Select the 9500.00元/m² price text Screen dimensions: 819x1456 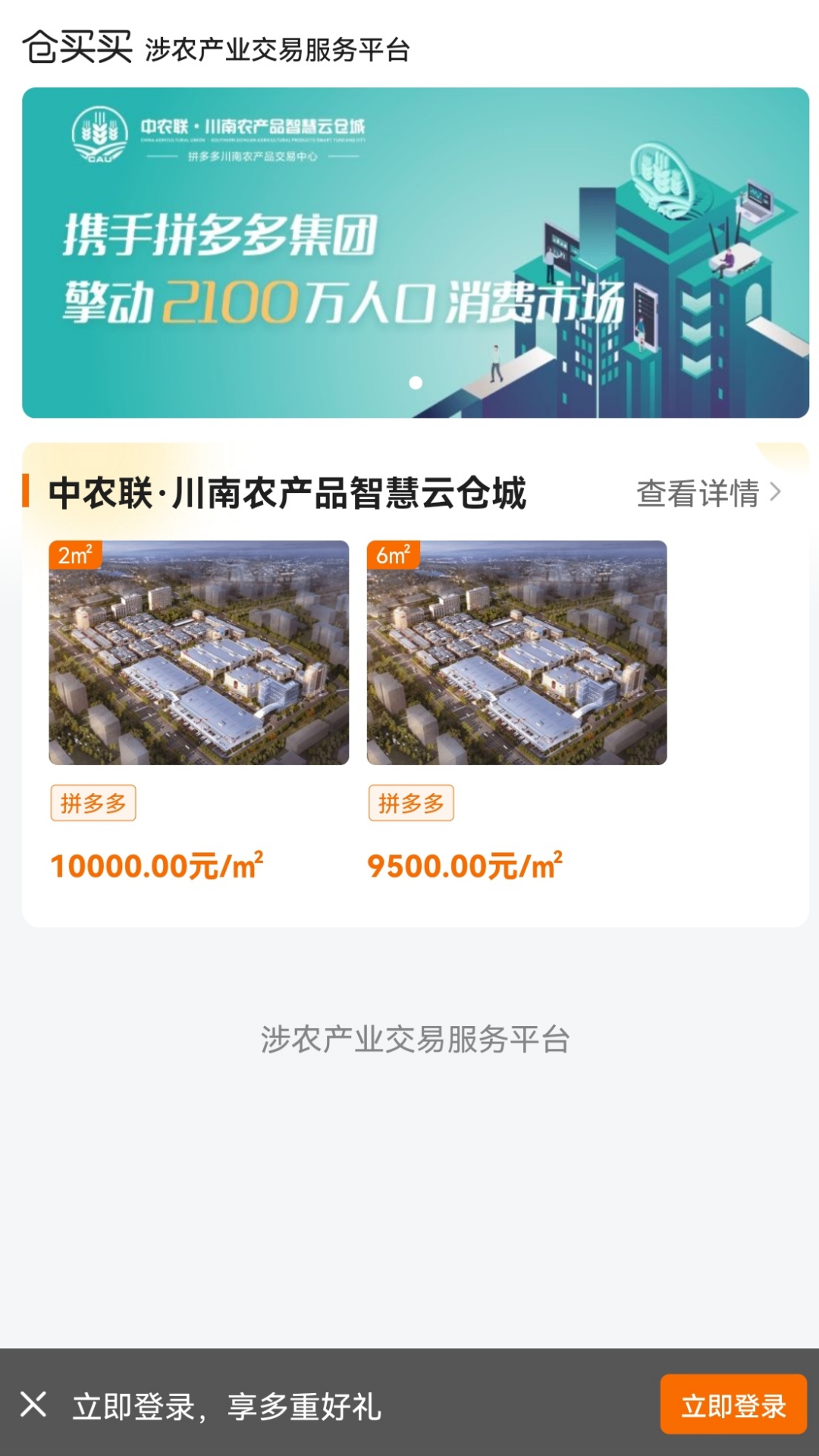[x=463, y=864]
